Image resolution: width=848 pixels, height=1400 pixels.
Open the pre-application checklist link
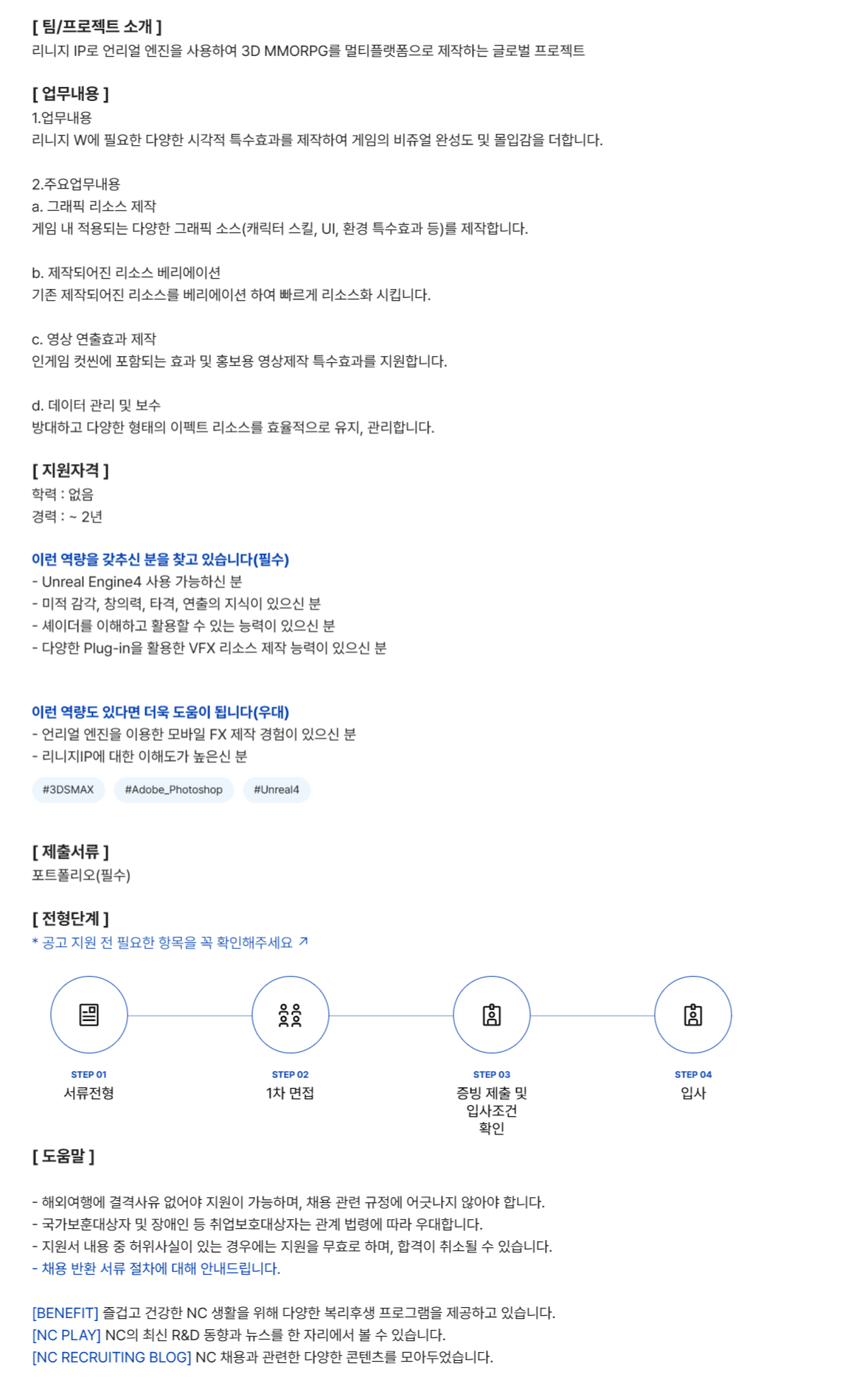coord(170,942)
